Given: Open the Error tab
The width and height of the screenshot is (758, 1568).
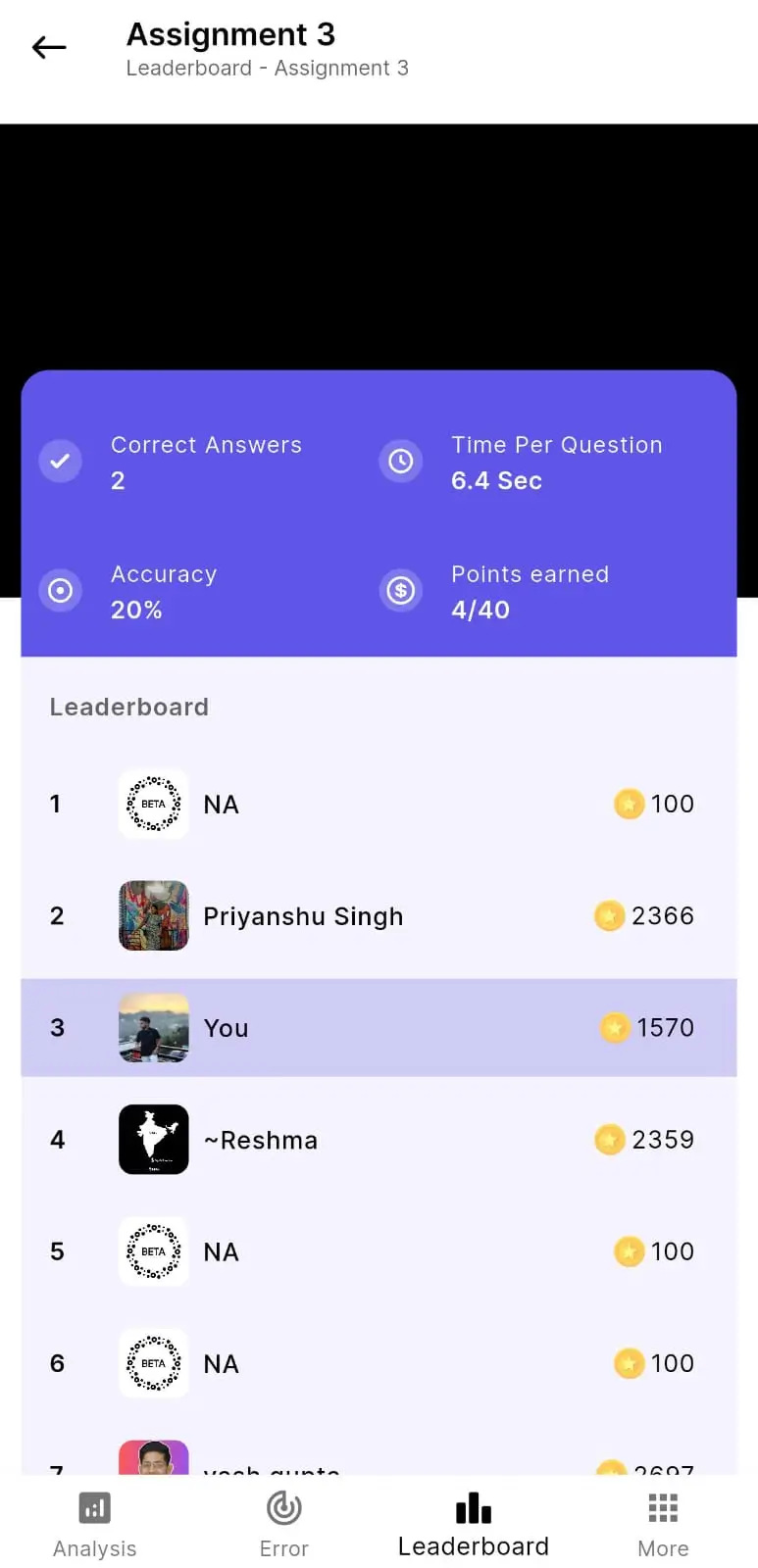Looking at the screenshot, I should pyautogui.click(x=283, y=1524).
